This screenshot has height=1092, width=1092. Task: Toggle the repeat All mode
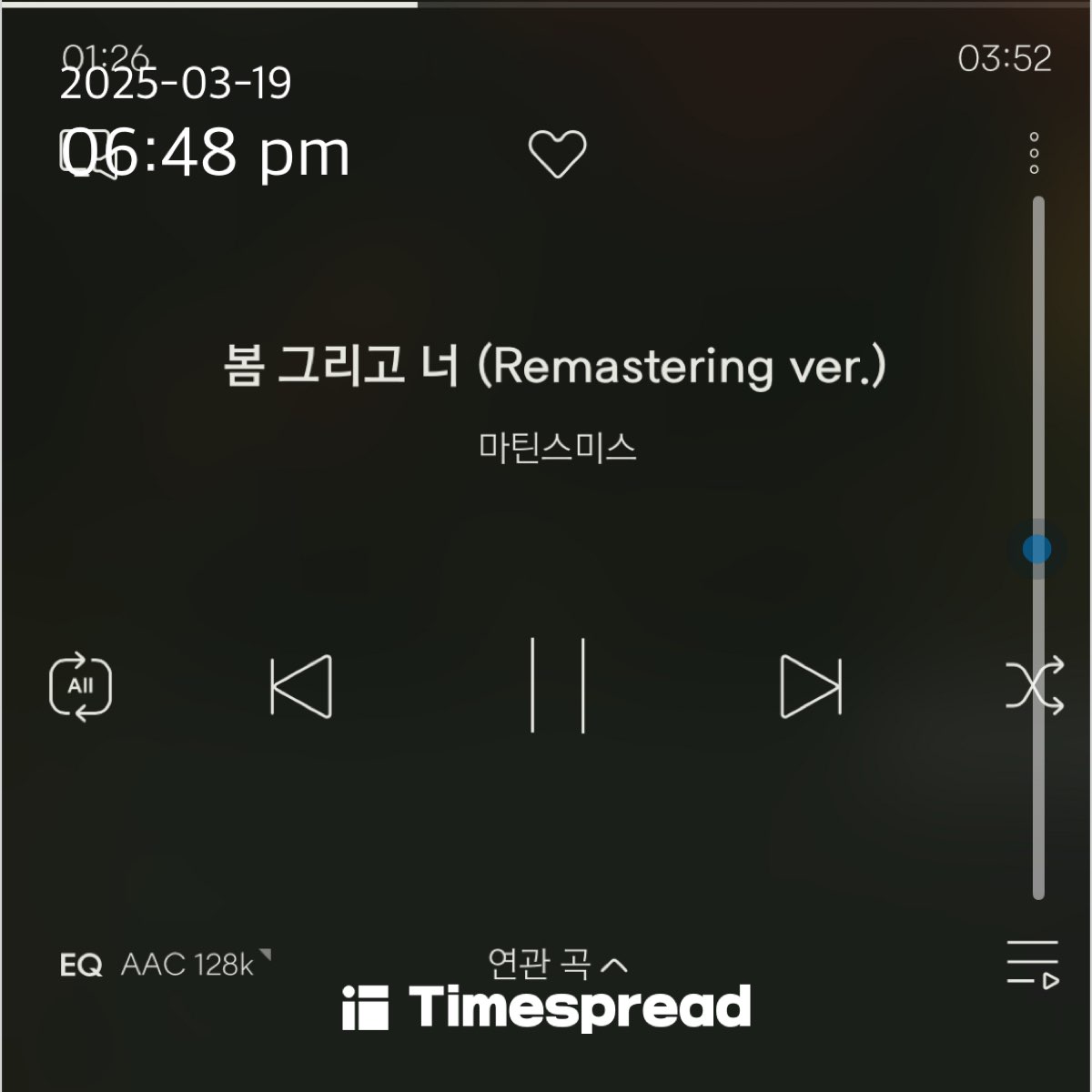(x=80, y=686)
